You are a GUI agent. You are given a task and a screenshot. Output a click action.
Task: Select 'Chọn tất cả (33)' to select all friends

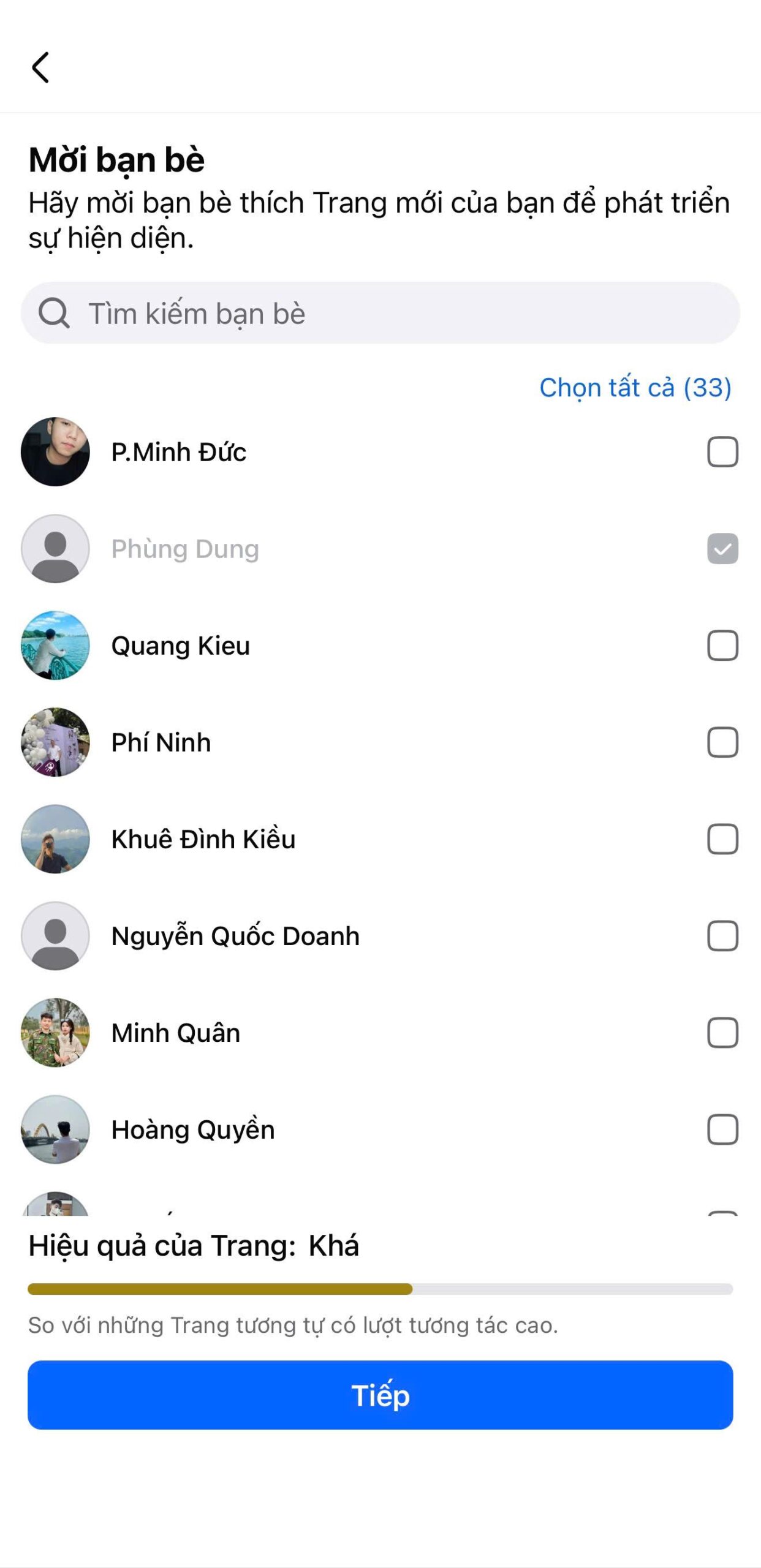pos(634,387)
